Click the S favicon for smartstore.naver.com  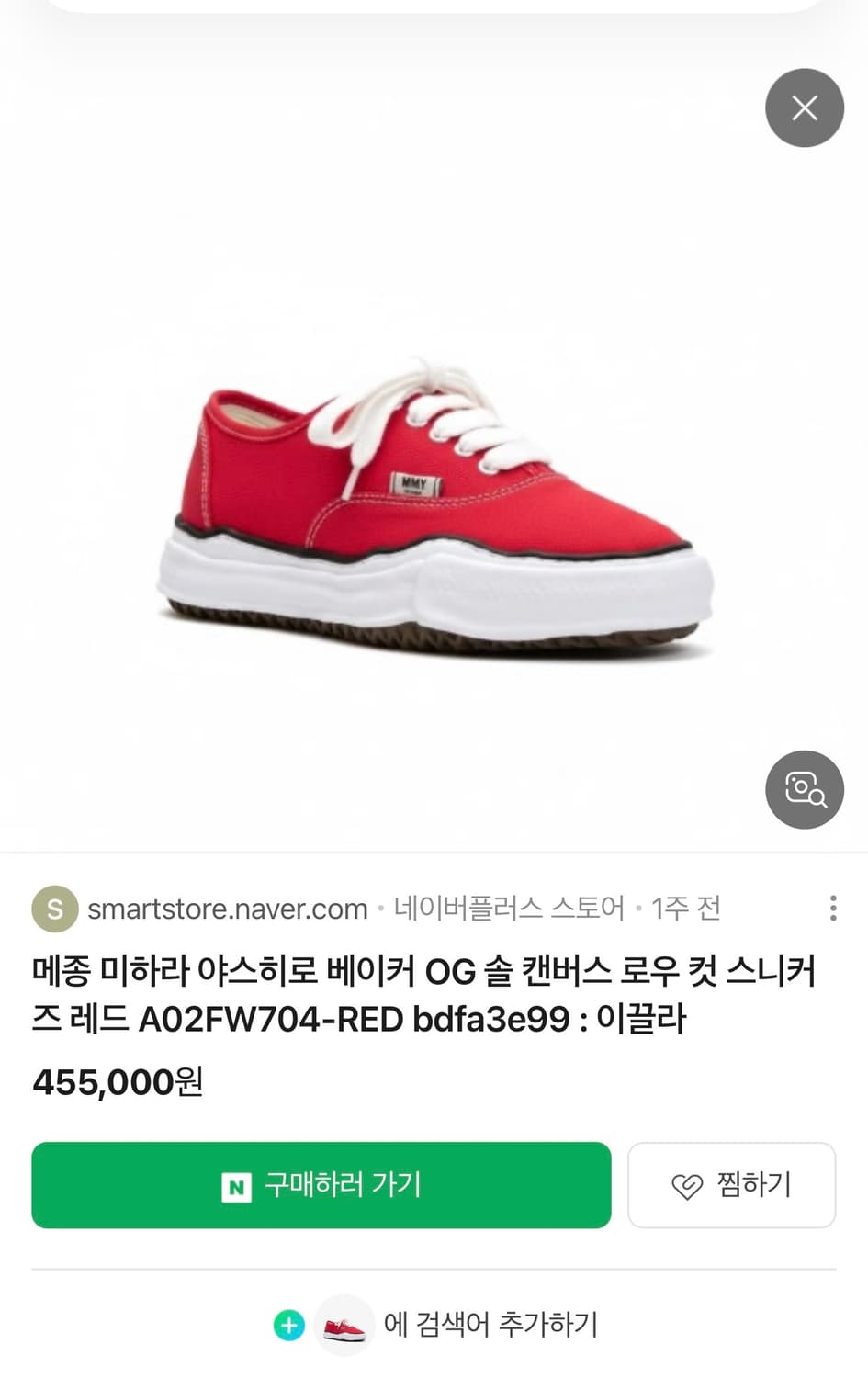54,908
